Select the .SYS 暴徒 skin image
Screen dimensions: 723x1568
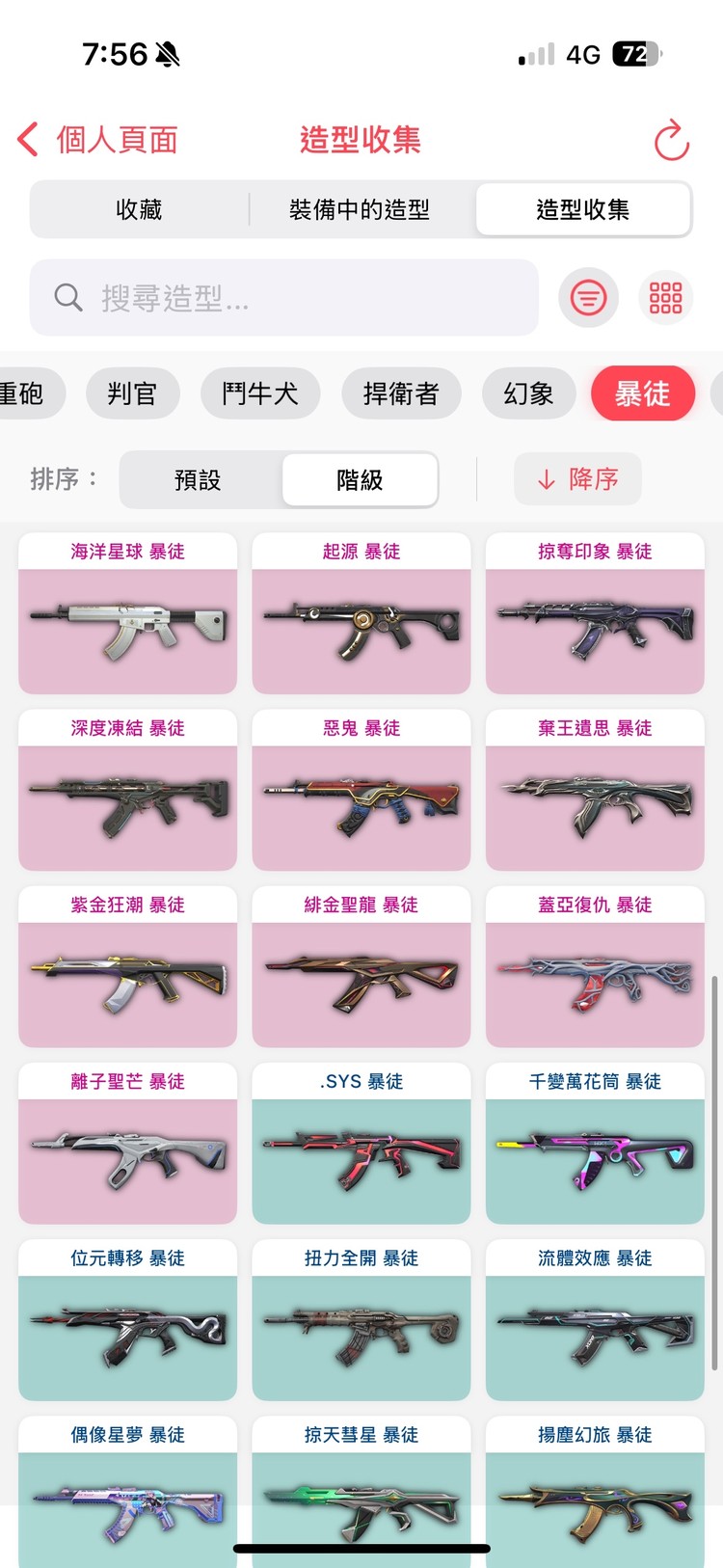pos(361,1157)
